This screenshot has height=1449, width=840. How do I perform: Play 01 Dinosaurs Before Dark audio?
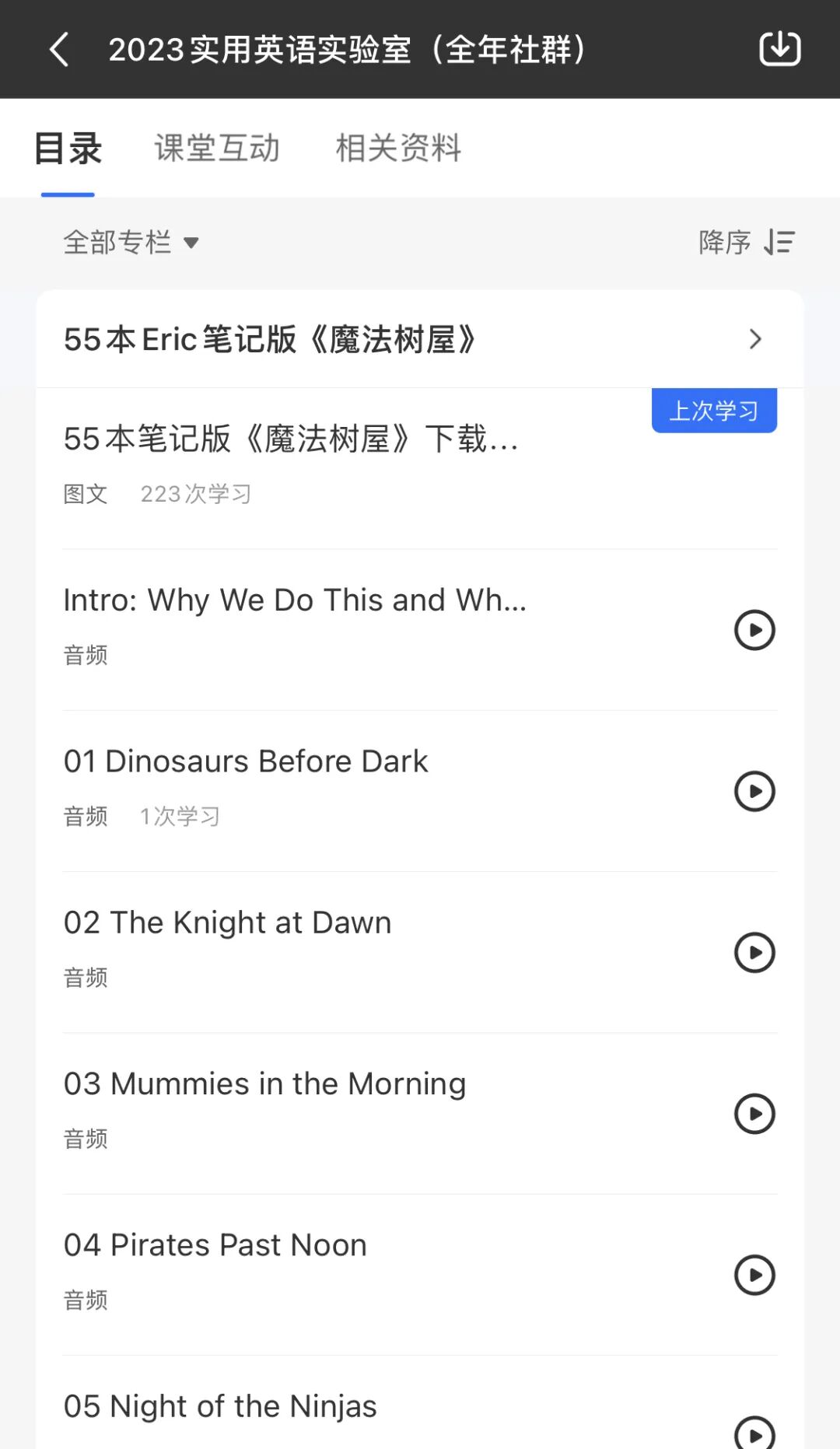point(754,791)
